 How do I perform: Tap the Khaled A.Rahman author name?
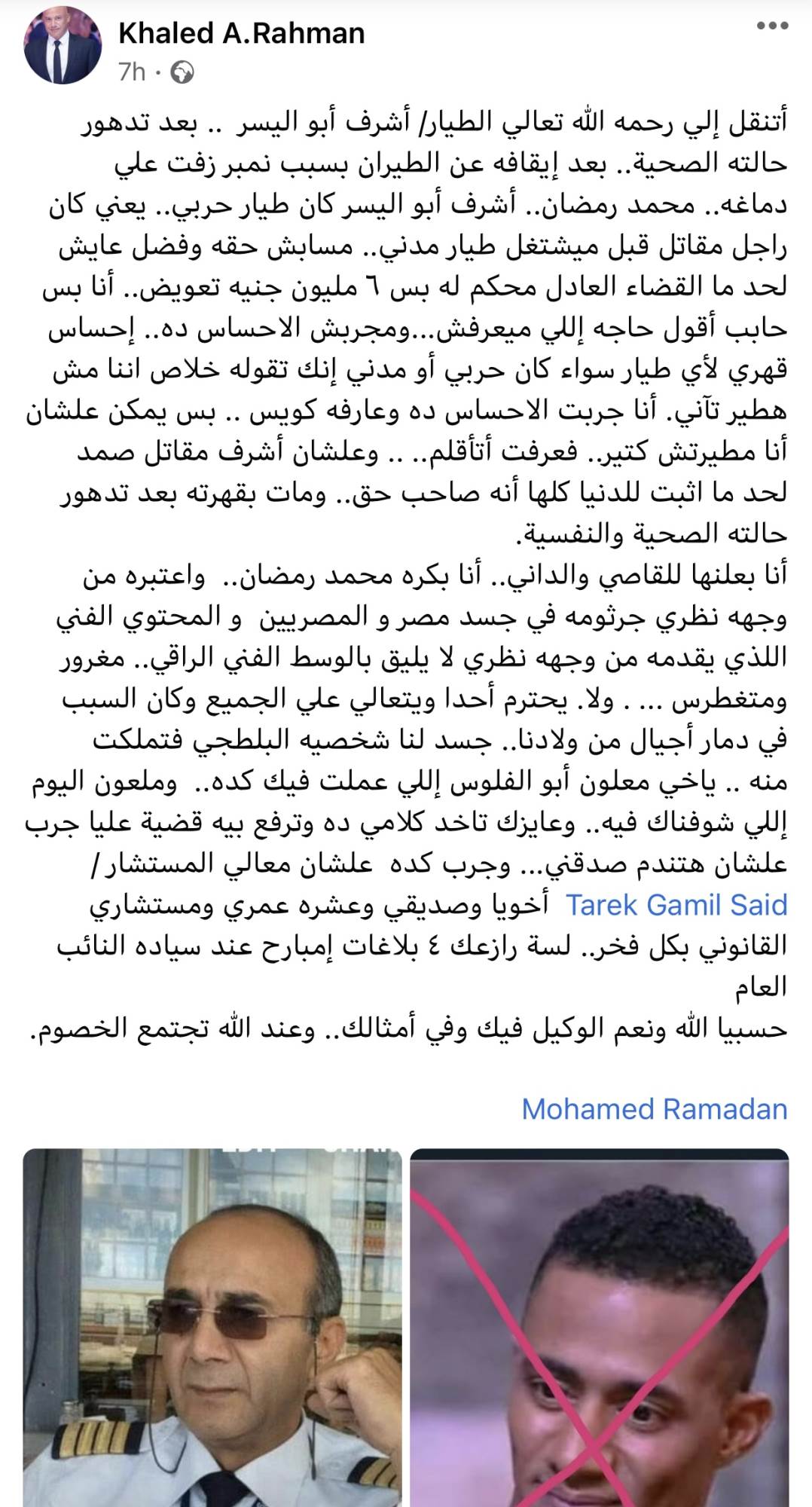tap(241, 33)
